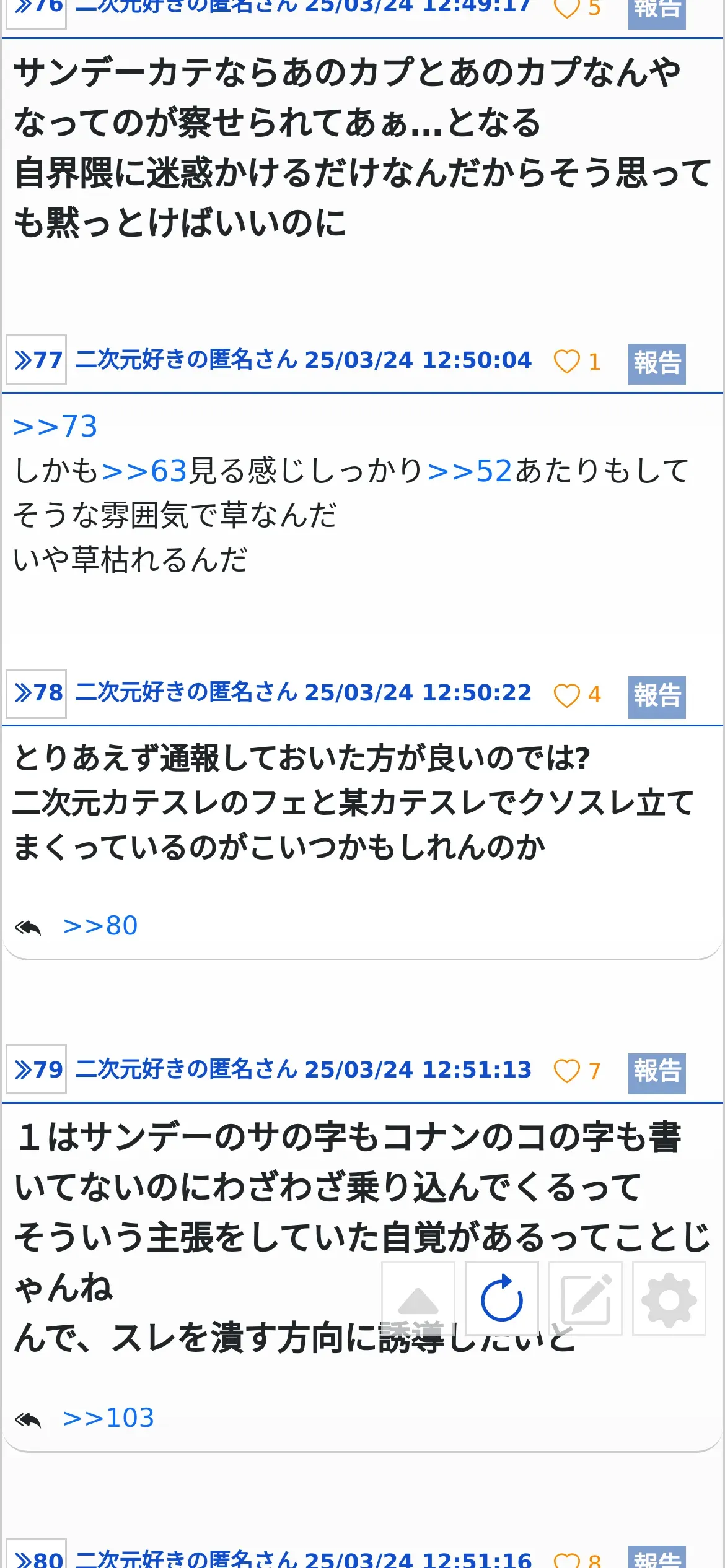The width and height of the screenshot is (725, 1568).
Task: Report post 77 using 報告 button
Action: point(657,364)
